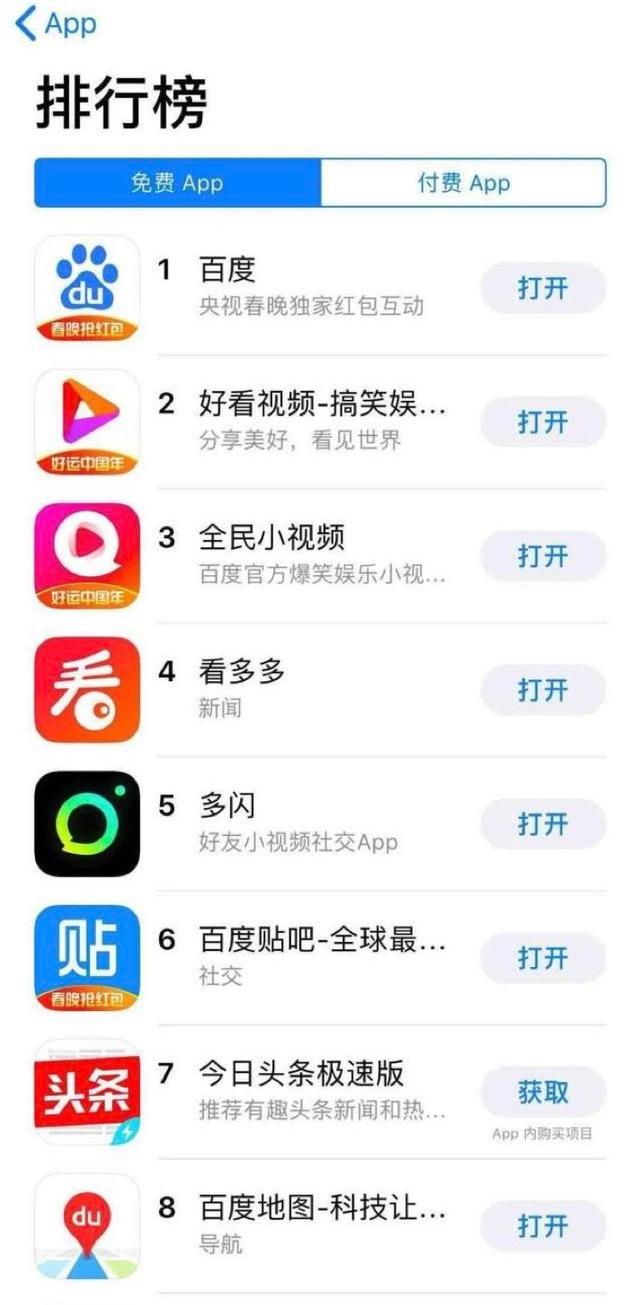Open the 多闪 app via 打开
This screenshot has width=640, height=1305.
tap(542, 824)
